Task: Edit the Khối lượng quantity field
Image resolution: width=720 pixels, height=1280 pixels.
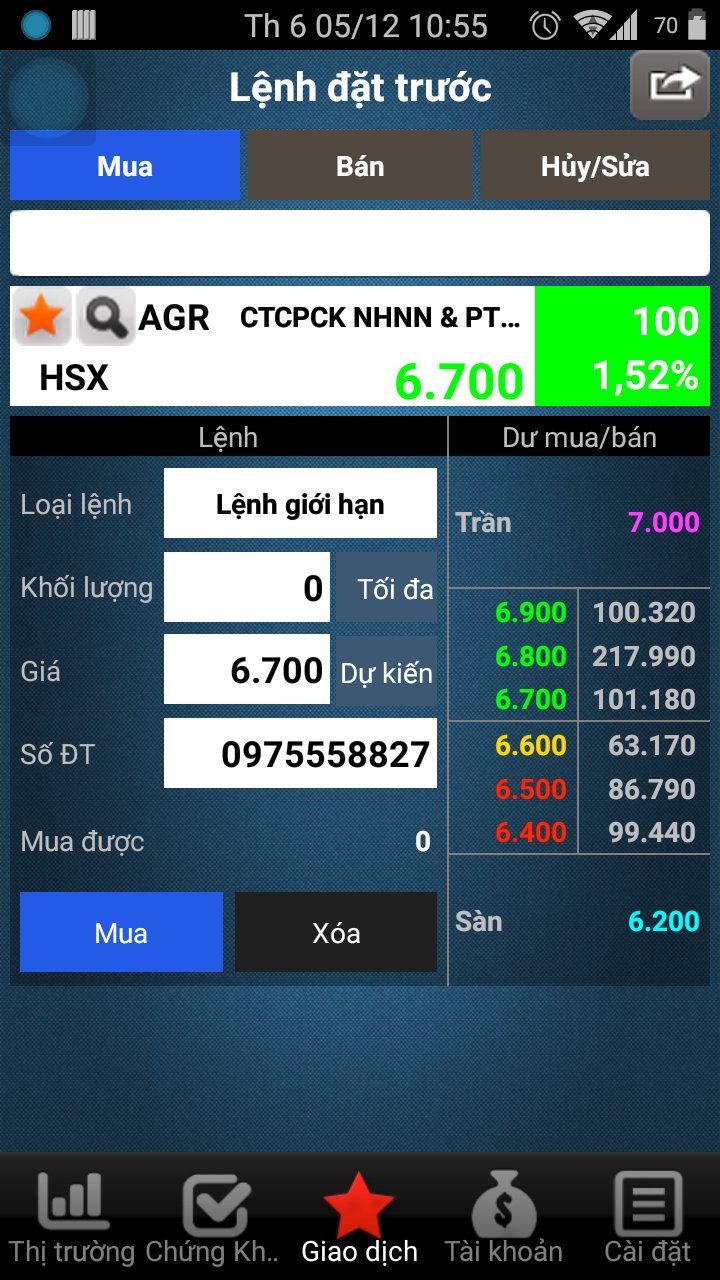Action: (x=247, y=588)
